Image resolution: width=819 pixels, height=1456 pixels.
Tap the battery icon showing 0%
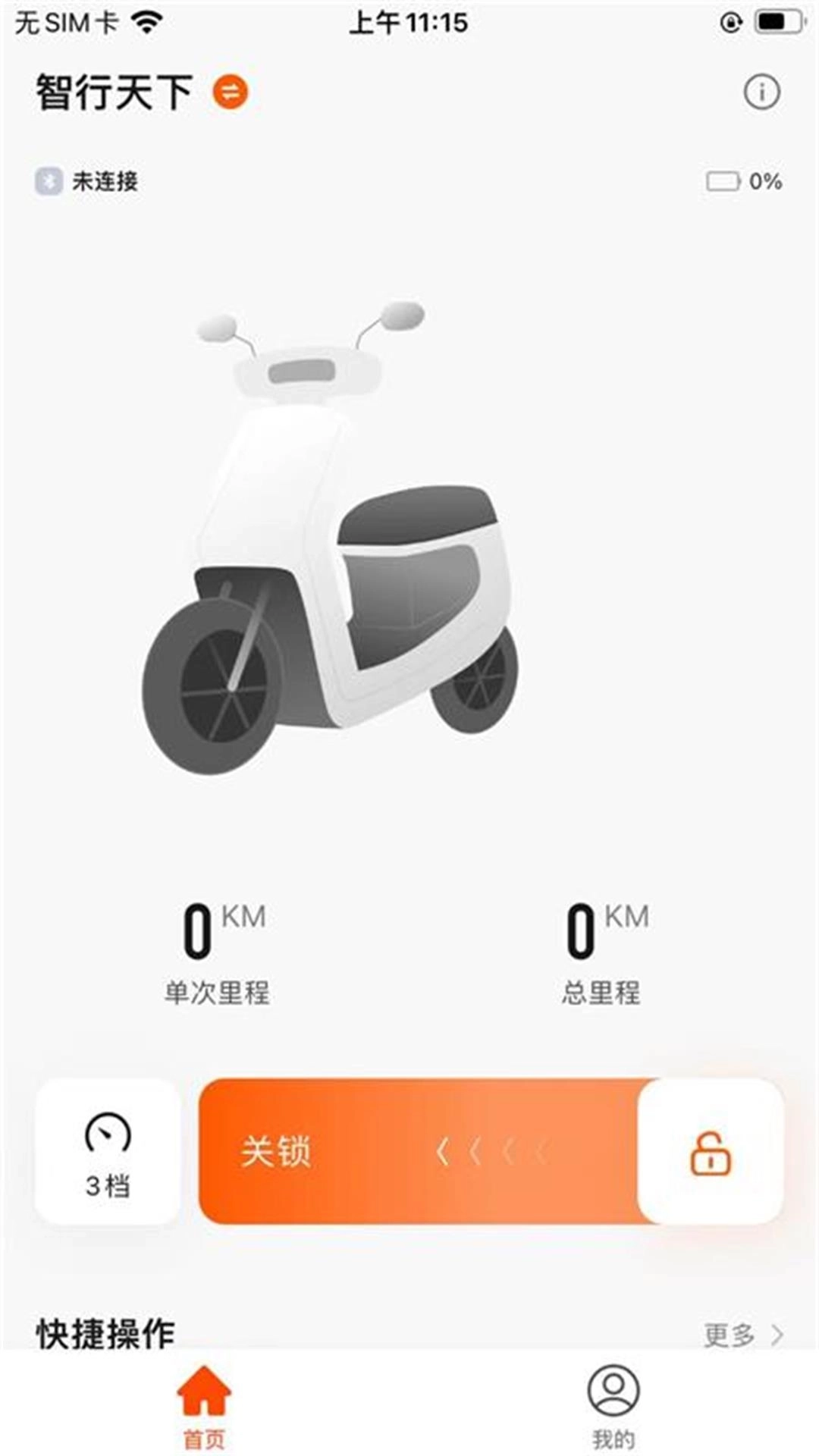click(723, 180)
